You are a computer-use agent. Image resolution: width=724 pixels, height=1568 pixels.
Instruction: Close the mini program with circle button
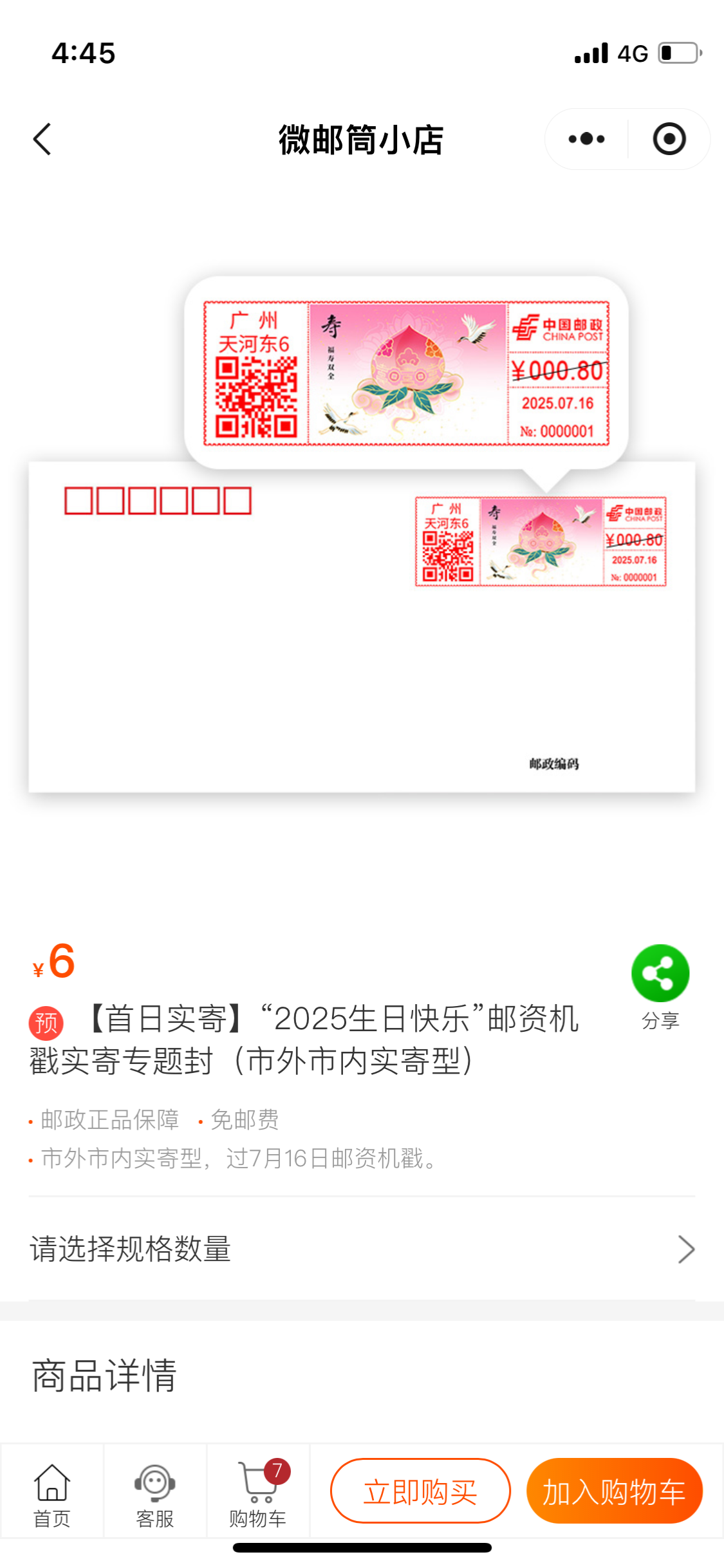pyautogui.click(x=669, y=139)
